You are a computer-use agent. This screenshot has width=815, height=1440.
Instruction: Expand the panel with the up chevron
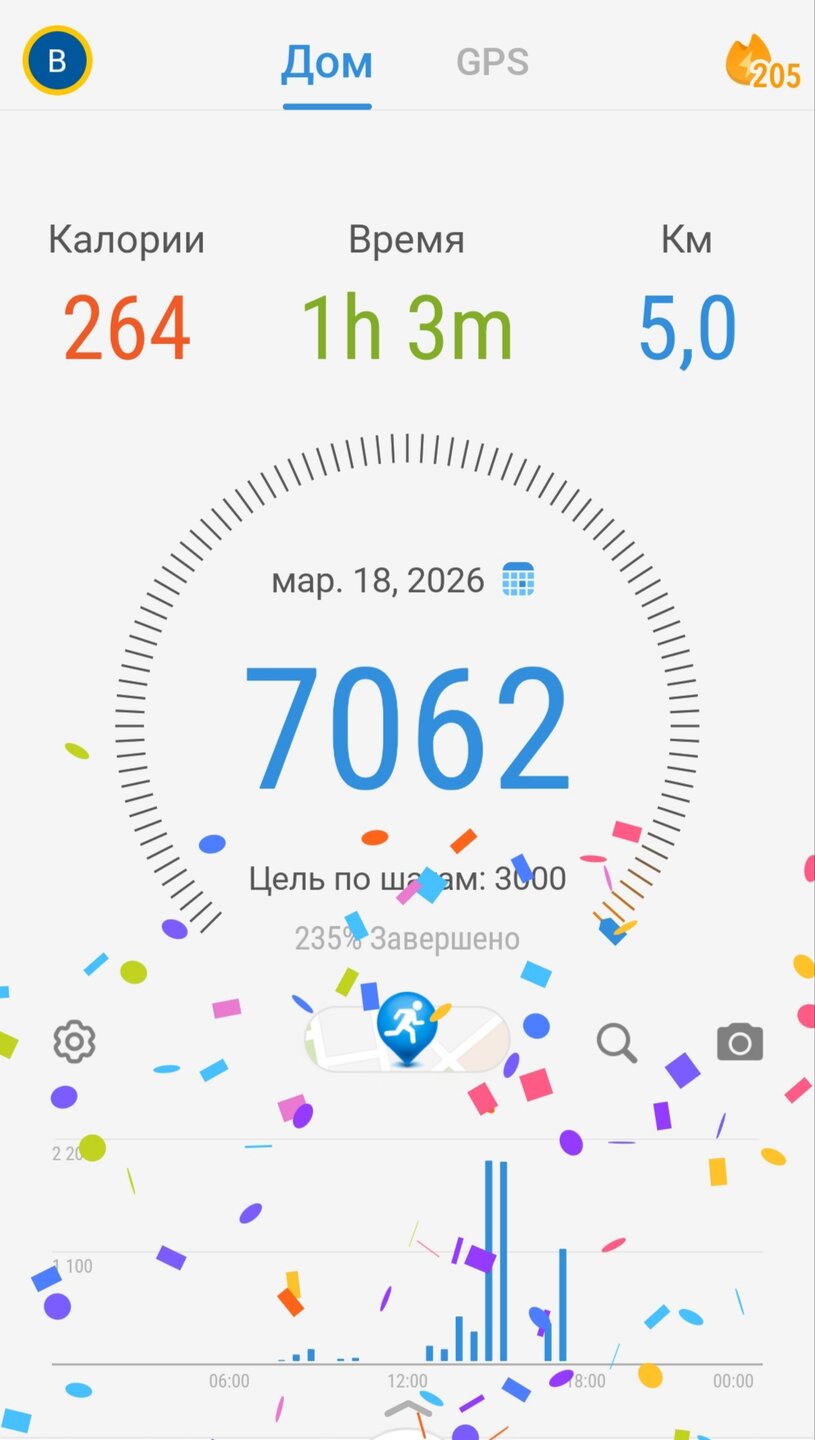click(408, 1408)
